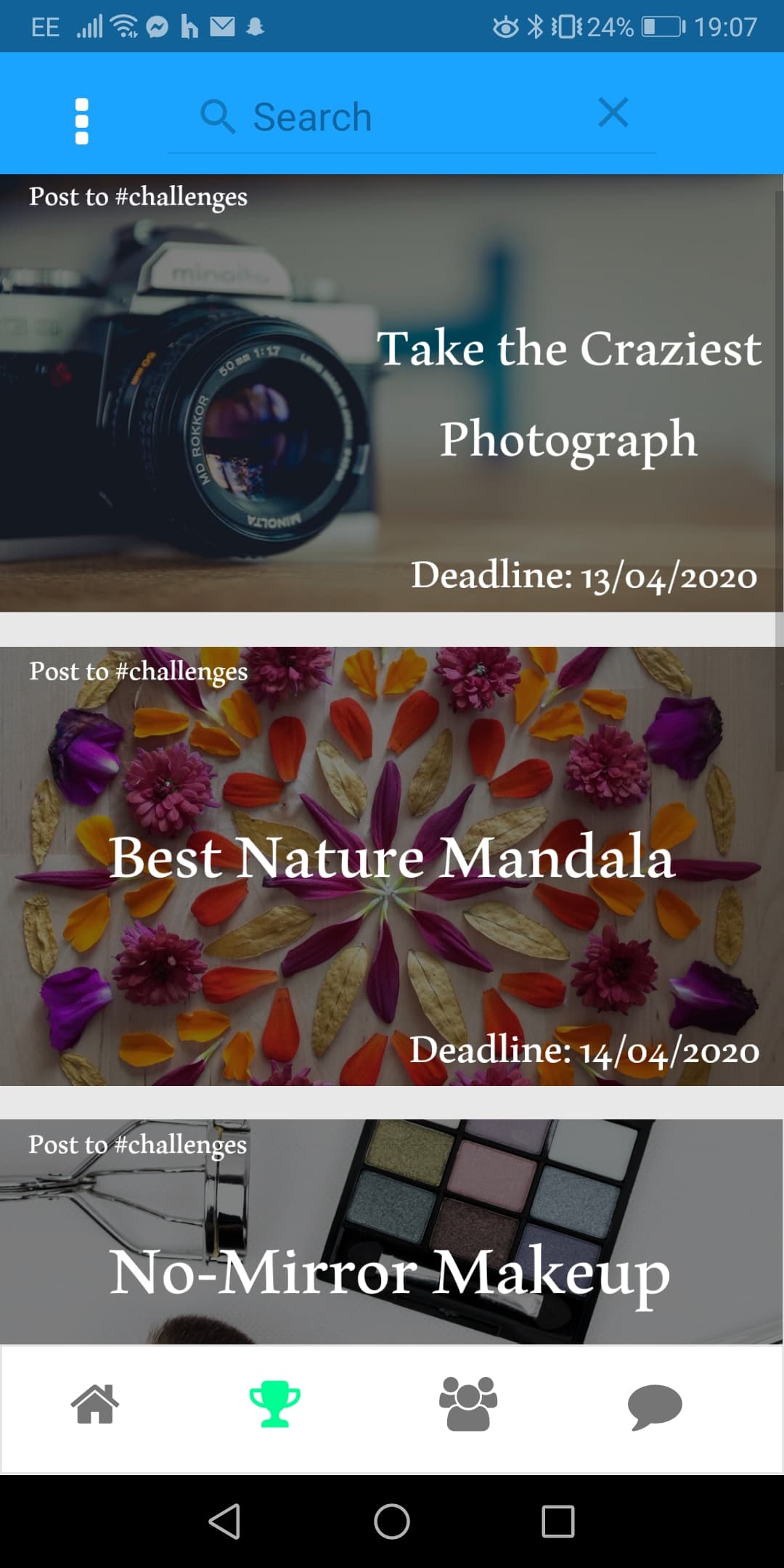Open recent apps from navigation bar
The width and height of the screenshot is (784, 1568).
558,1522
